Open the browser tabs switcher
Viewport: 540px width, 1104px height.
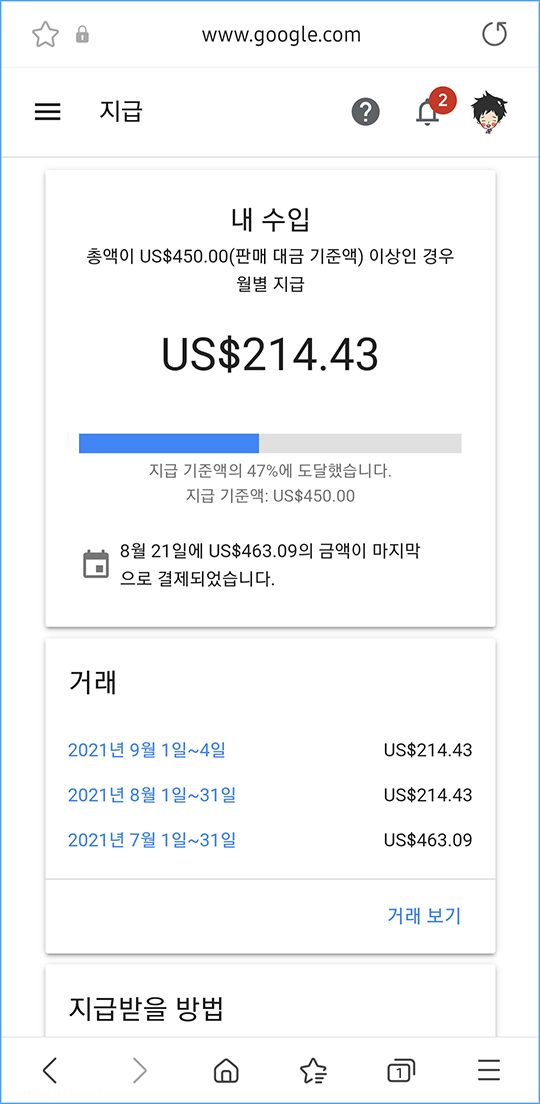pyautogui.click(x=401, y=1071)
